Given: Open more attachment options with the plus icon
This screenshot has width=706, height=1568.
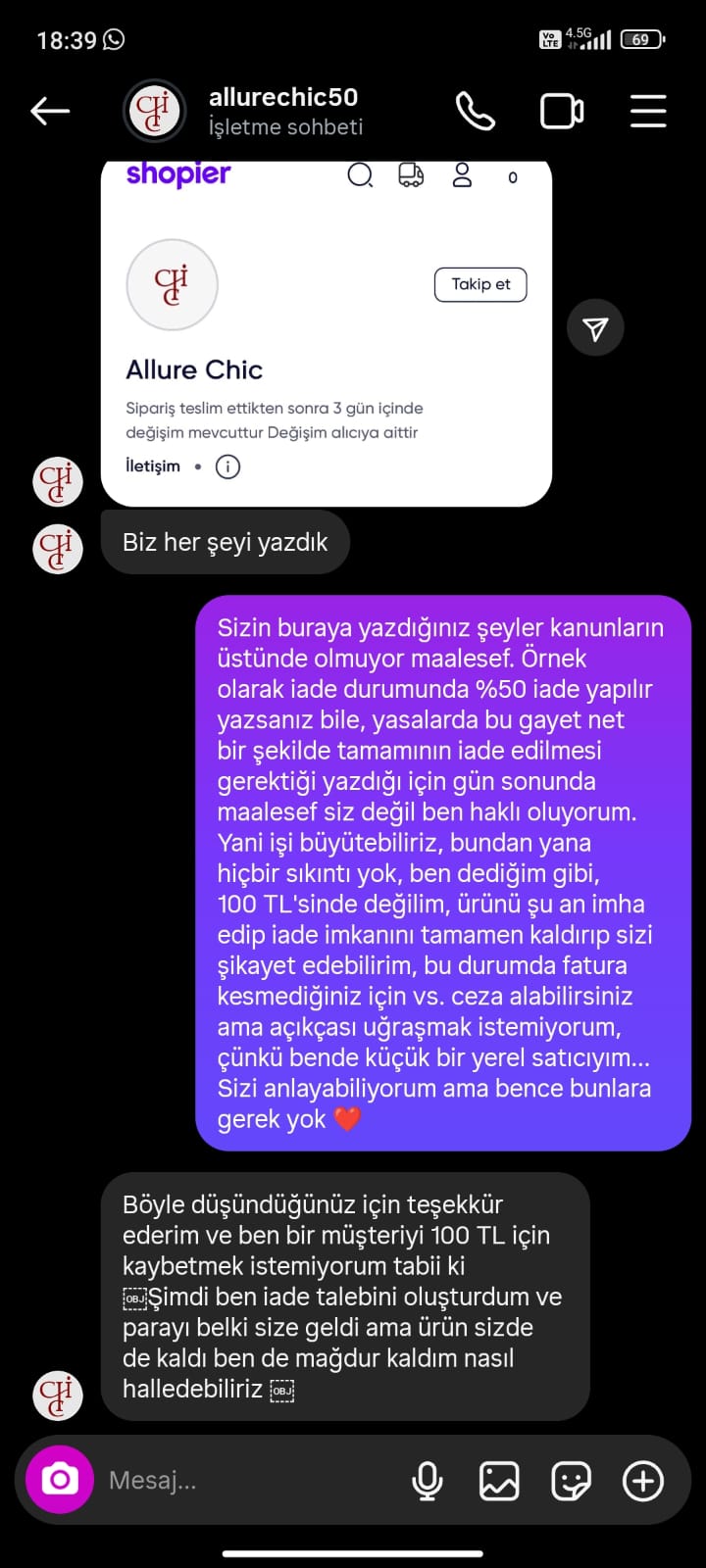Looking at the screenshot, I should click(x=643, y=1481).
